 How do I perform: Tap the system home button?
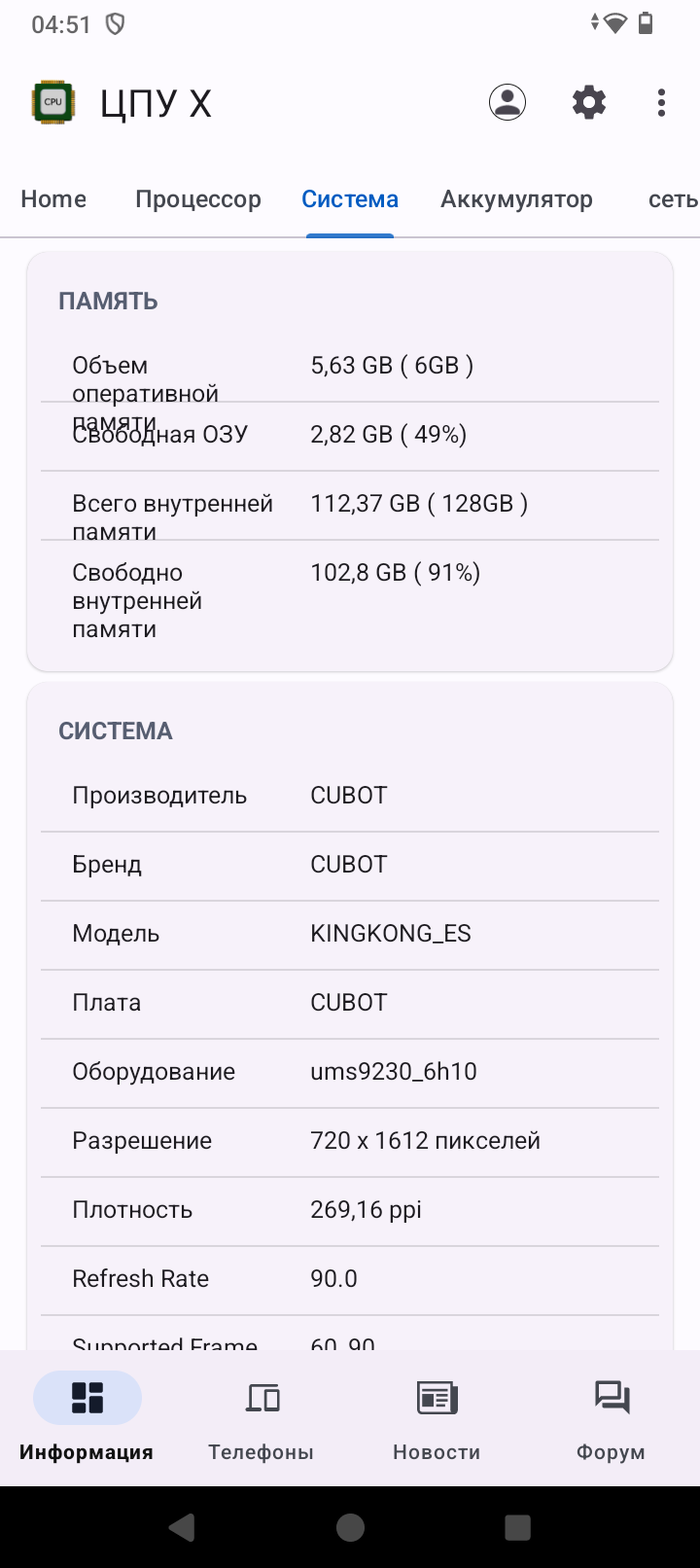click(350, 1527)
